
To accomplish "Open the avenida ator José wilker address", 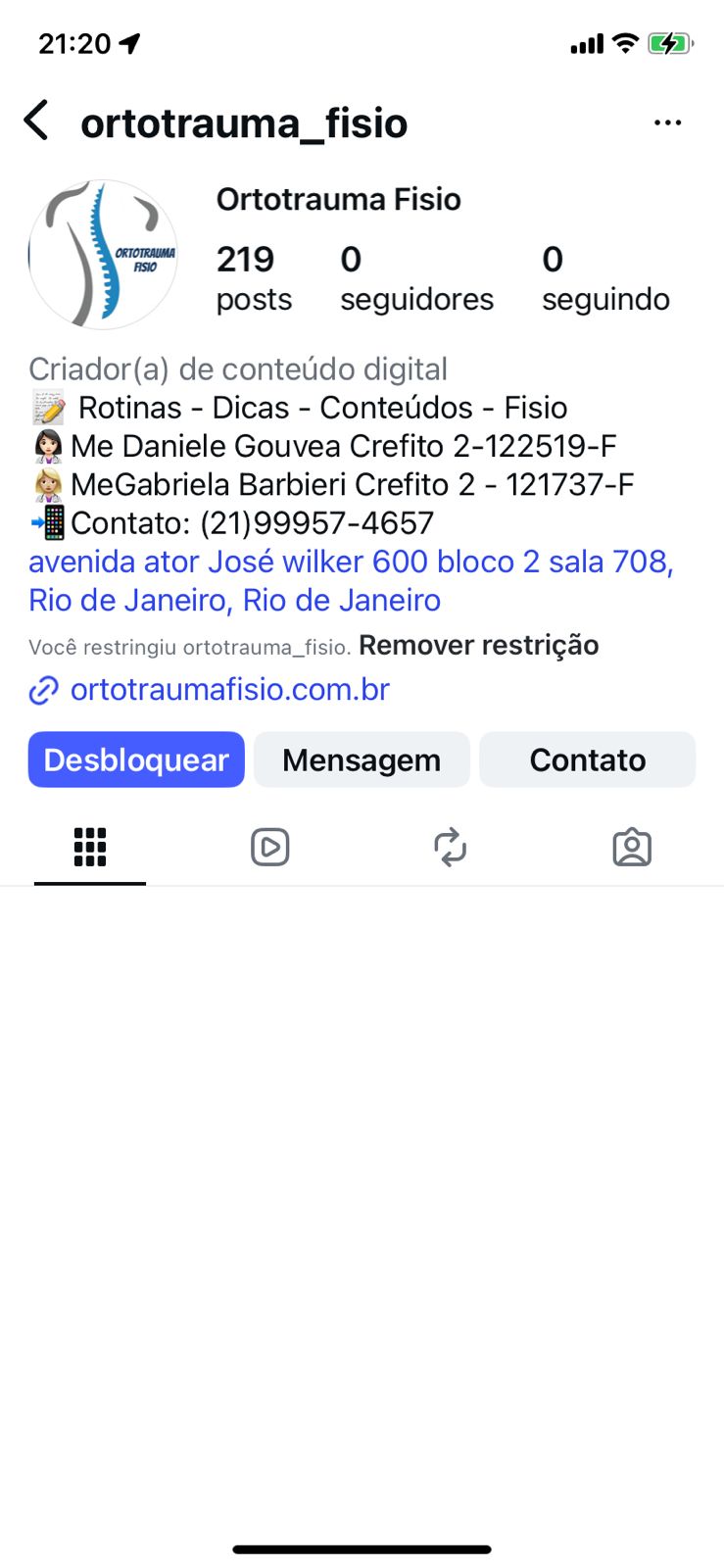I will [x=350, y=580].
